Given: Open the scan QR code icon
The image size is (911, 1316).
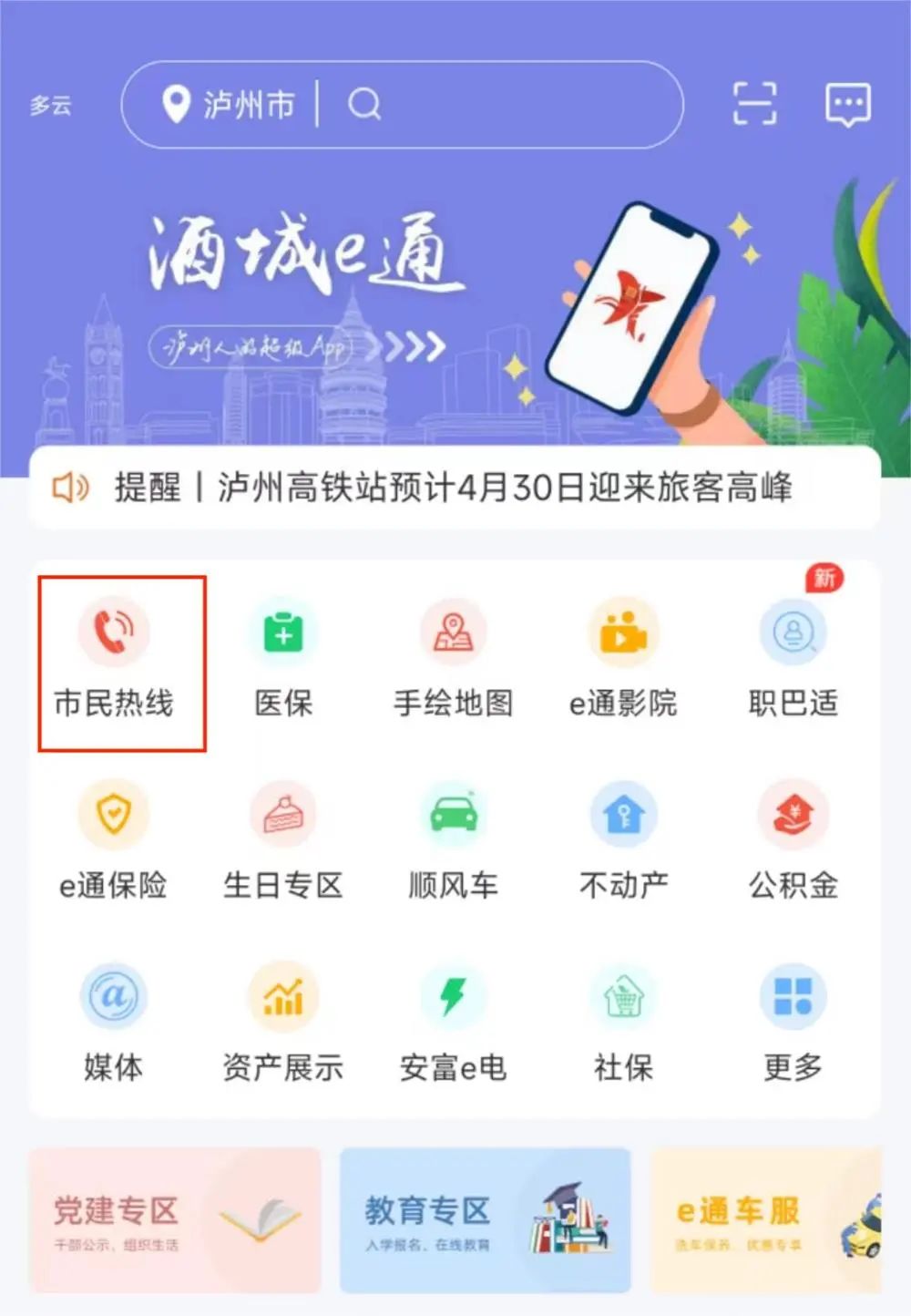Looking at the screenshot, I should 755,103.
